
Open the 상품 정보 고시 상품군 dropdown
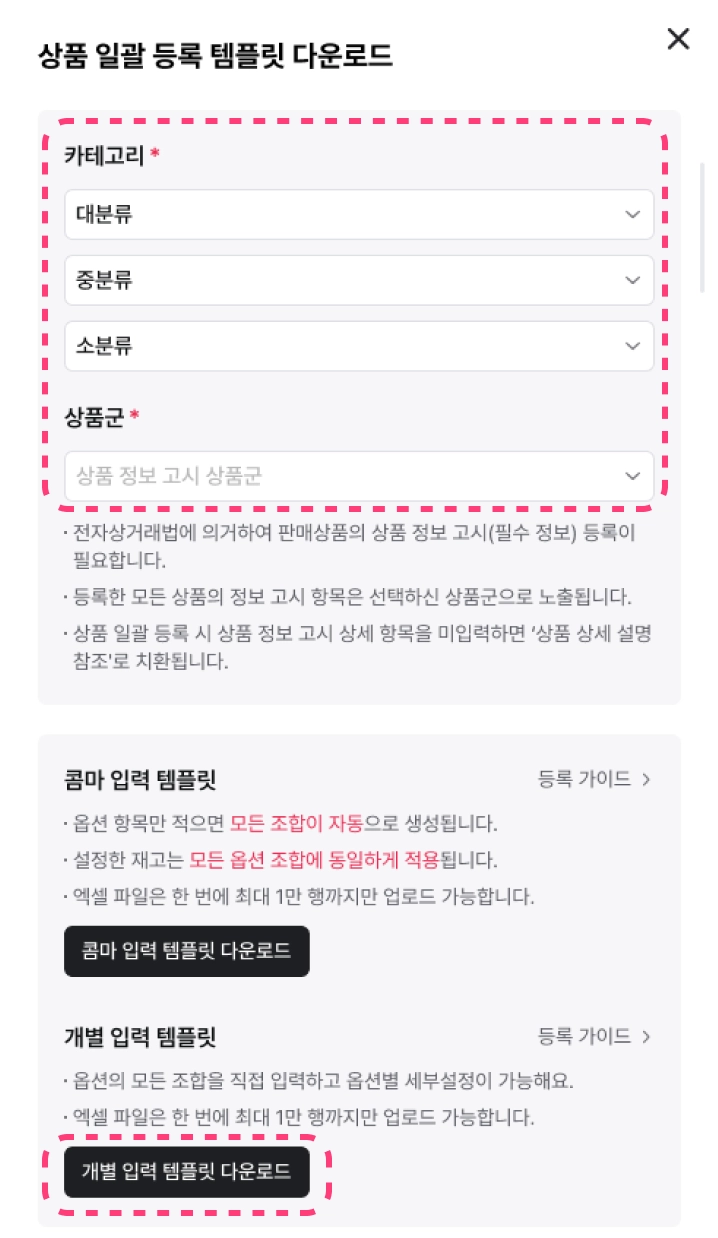click(359, 476)
